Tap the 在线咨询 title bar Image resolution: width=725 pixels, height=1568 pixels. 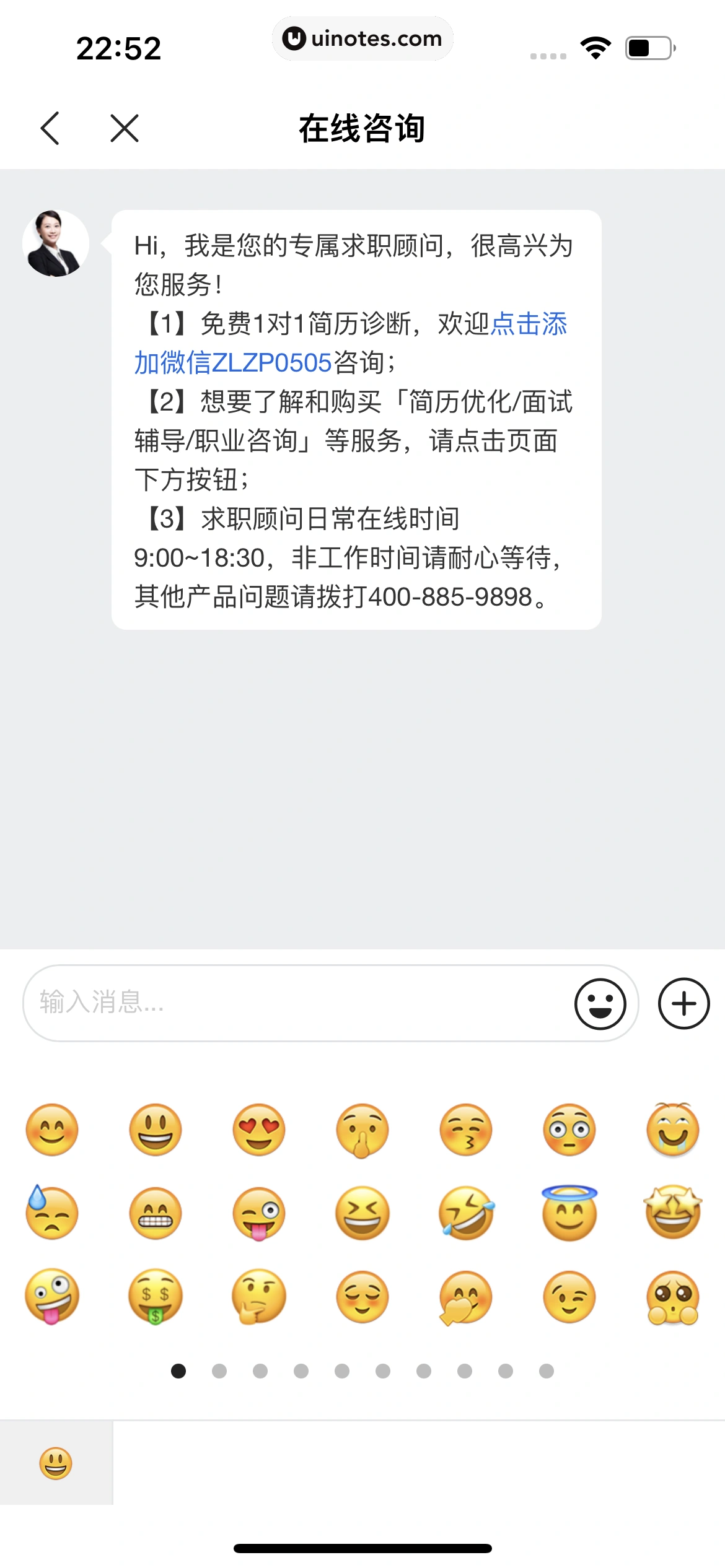(362, 129)
